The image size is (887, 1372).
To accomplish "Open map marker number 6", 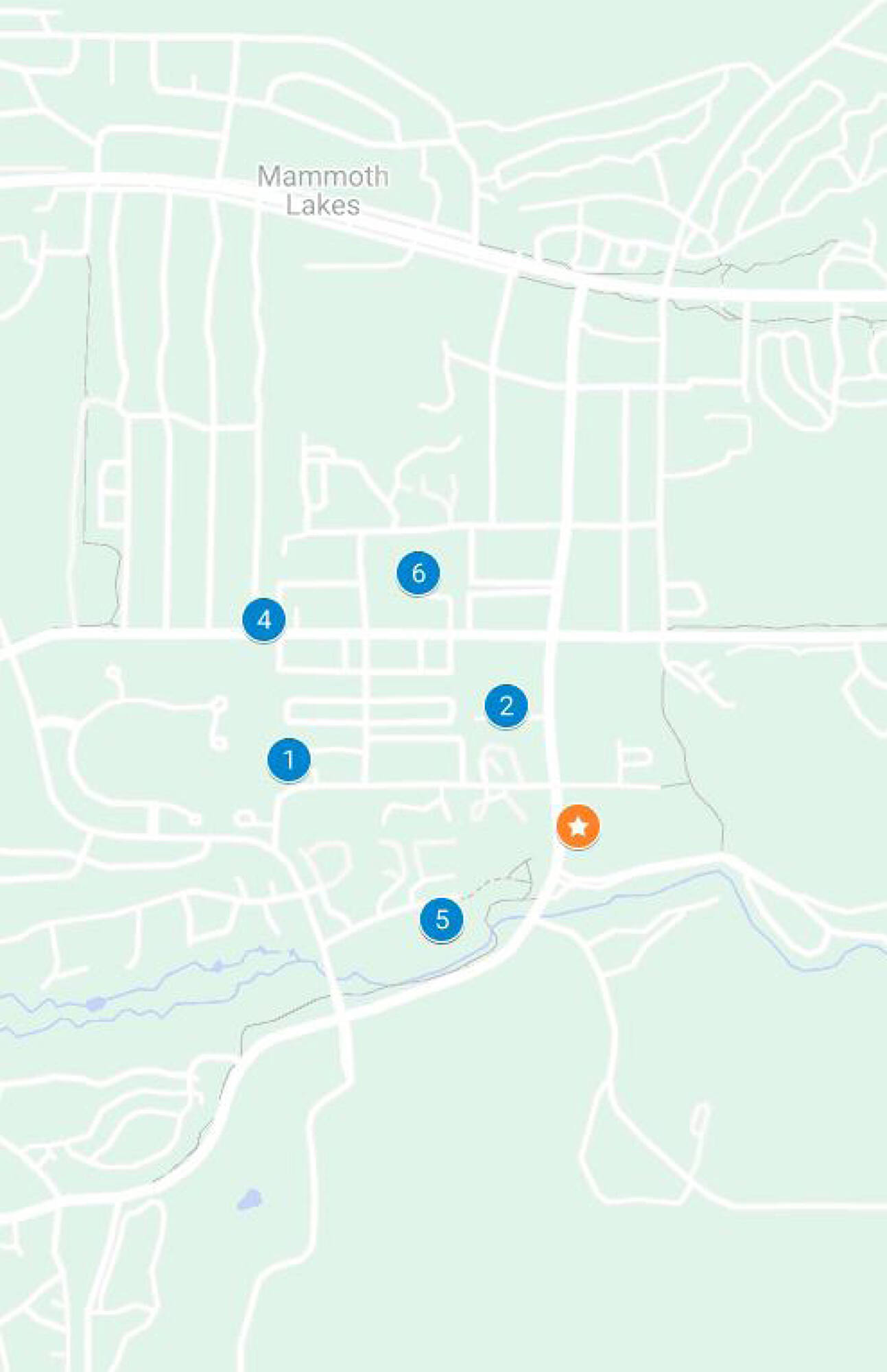I will click(x=418, y=572).
